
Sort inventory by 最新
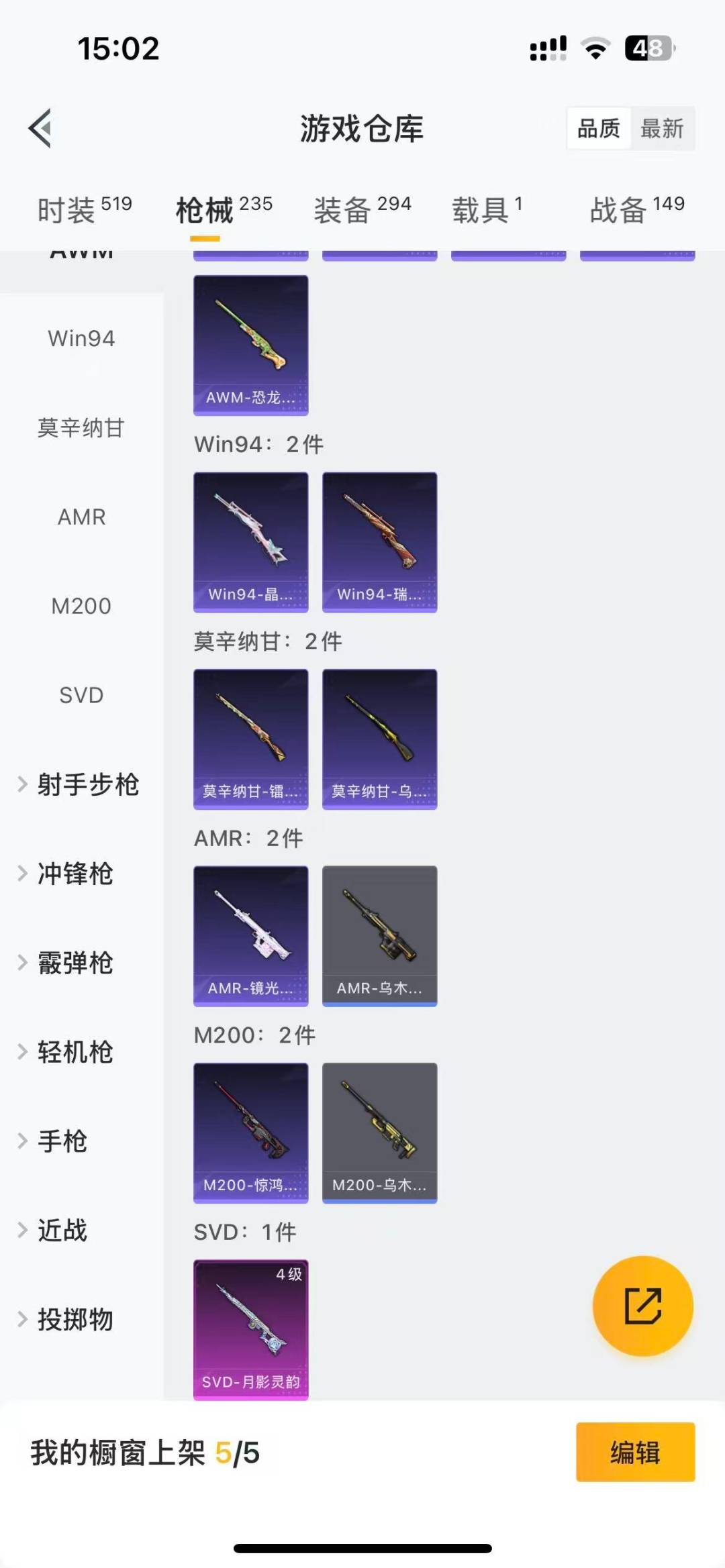[662, 128]
